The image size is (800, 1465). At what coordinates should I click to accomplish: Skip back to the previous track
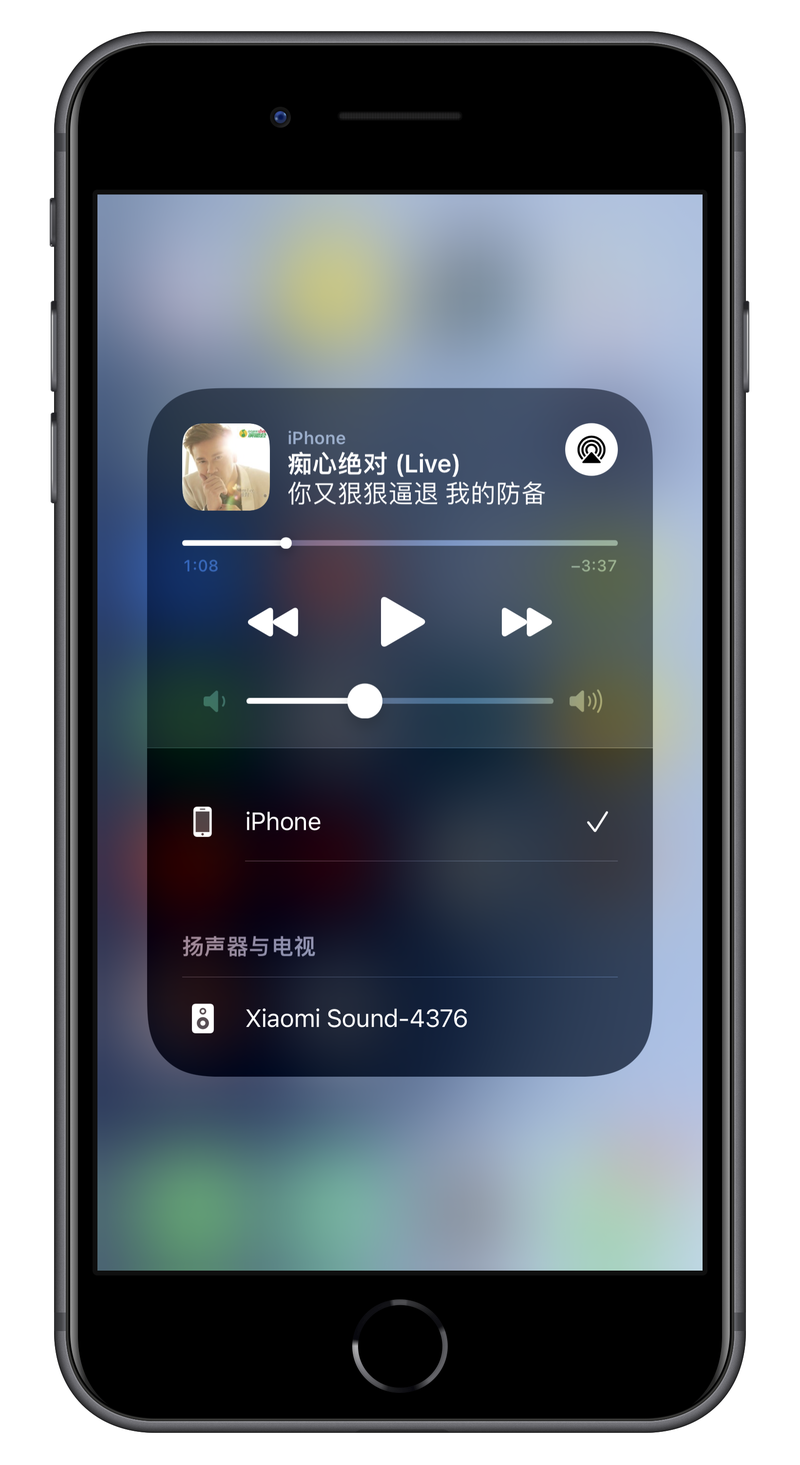pyautogui.click(x=273, y=622)
